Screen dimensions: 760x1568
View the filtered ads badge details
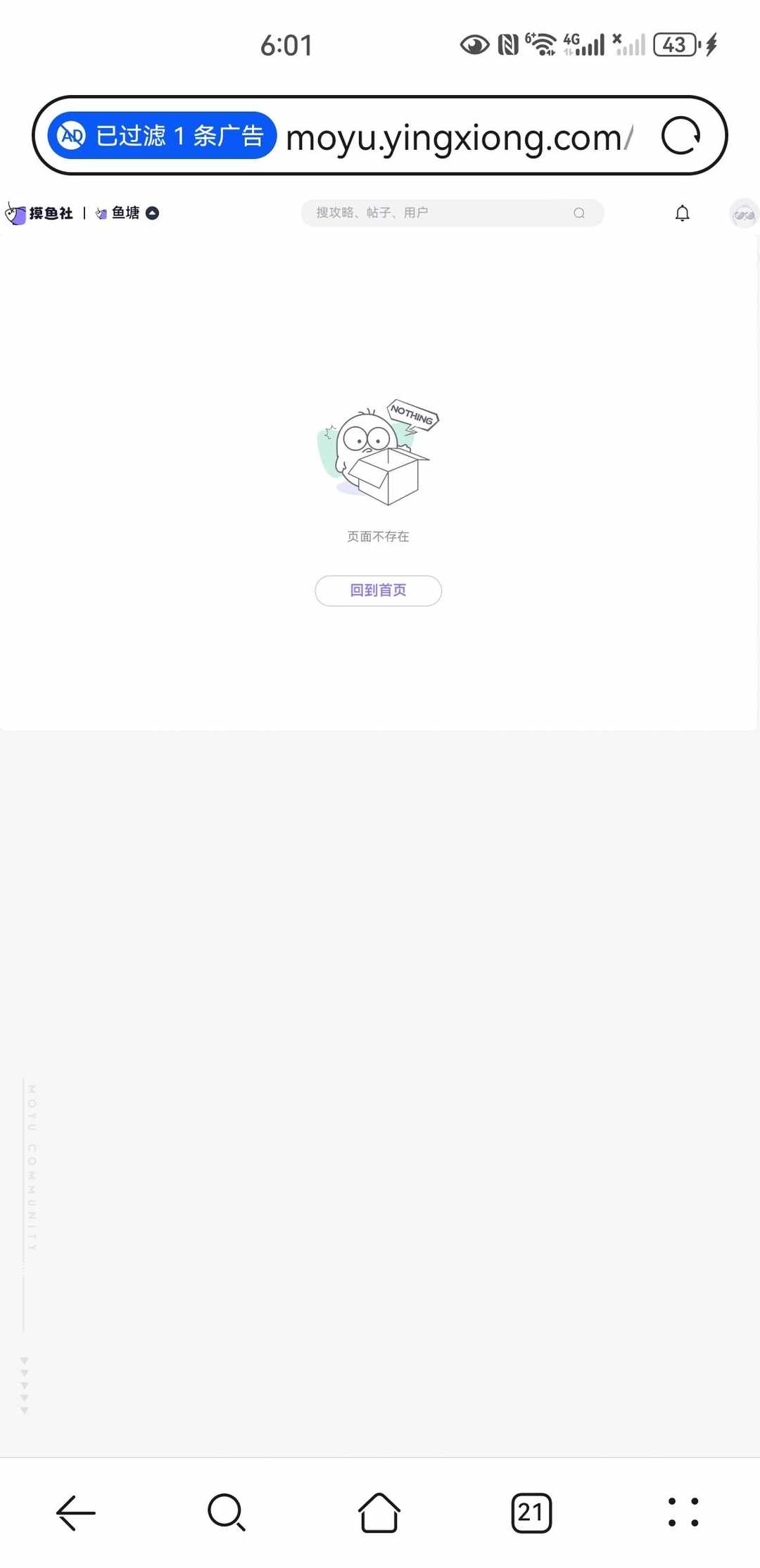(163, 135)
